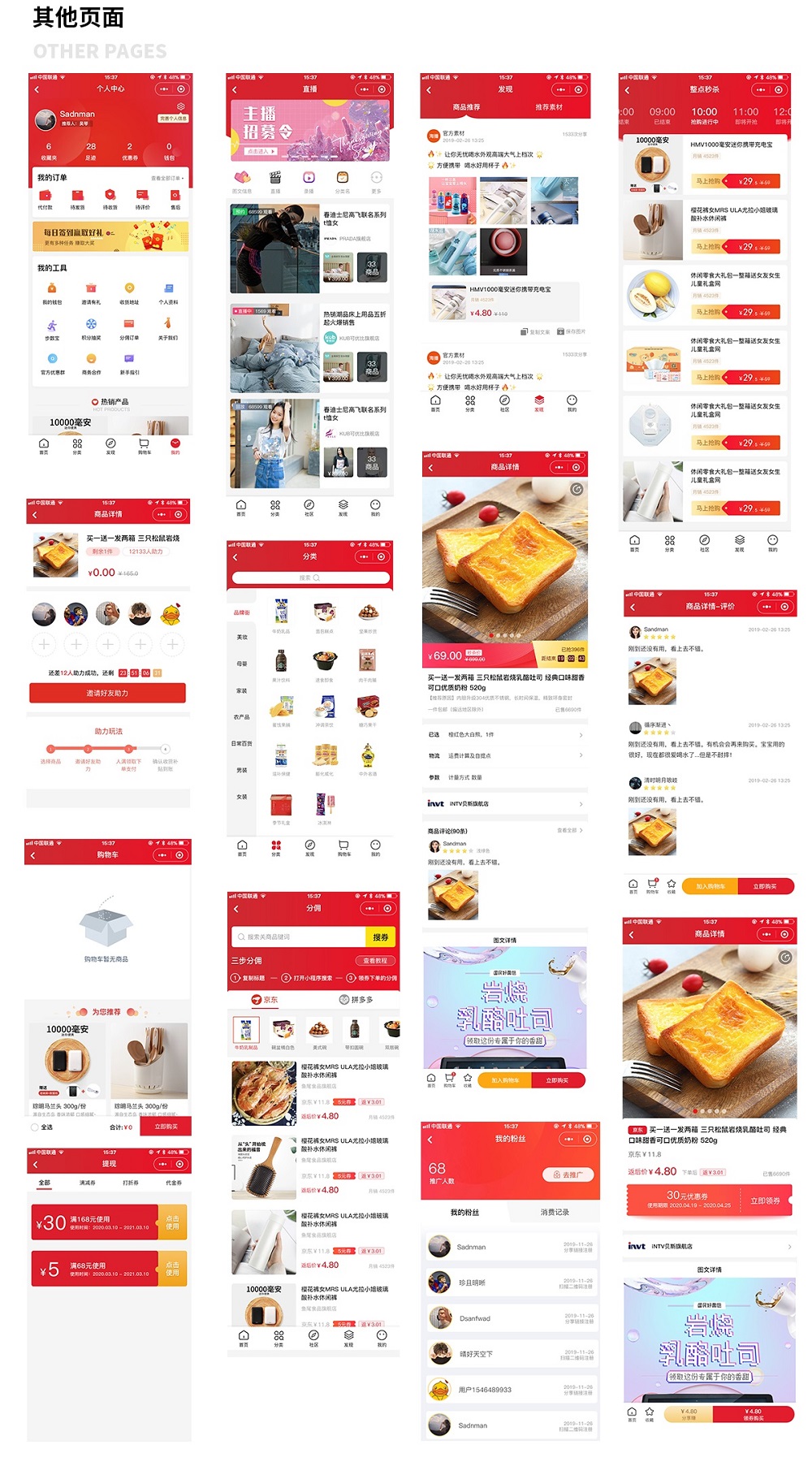The width and height of the screenshot is (812, 1462).
Task: Expand 查看全部 to see all product comments
Action: coord(568,831)
